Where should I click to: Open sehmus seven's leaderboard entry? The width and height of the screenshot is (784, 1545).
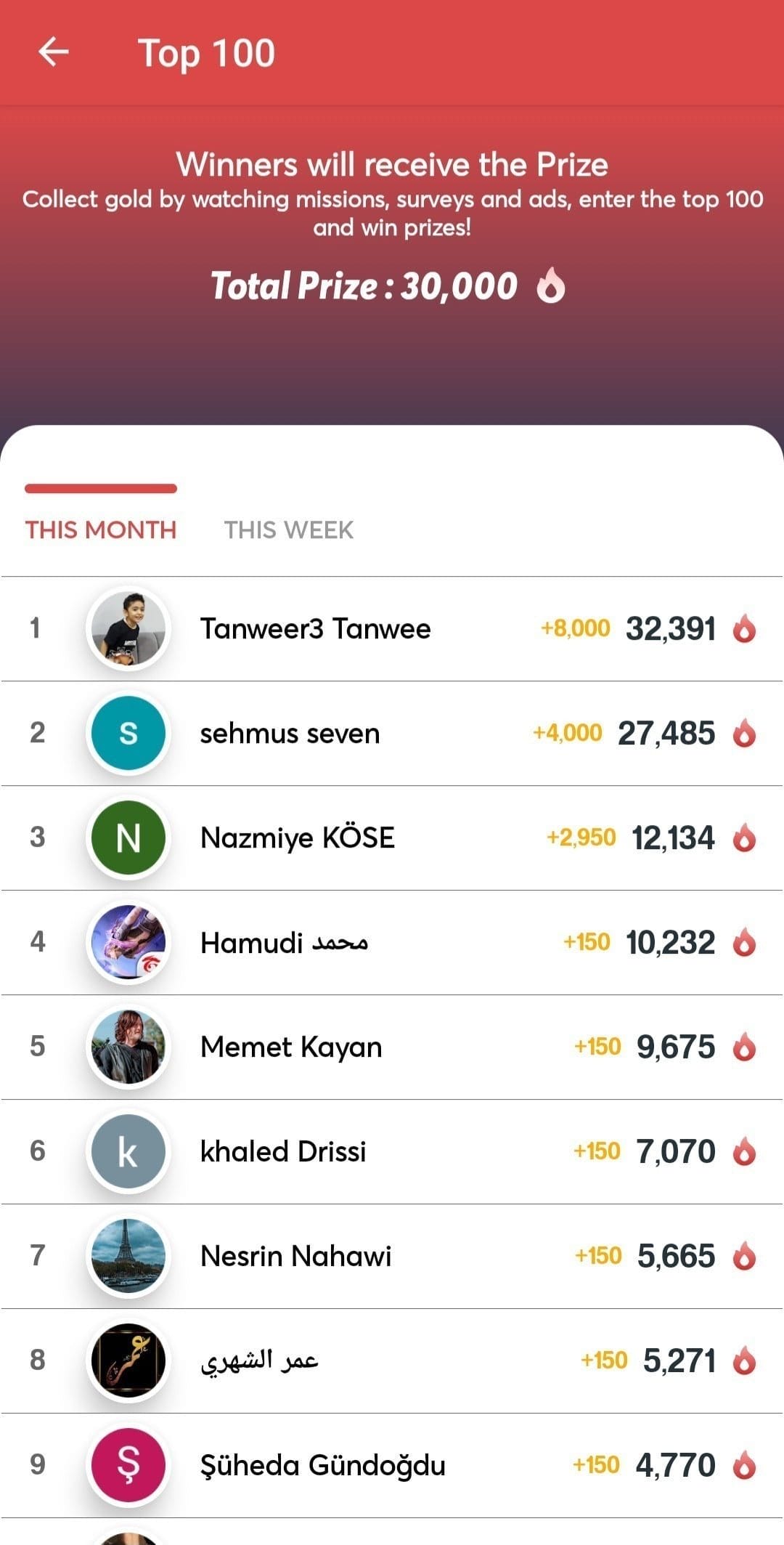point(392,734)
